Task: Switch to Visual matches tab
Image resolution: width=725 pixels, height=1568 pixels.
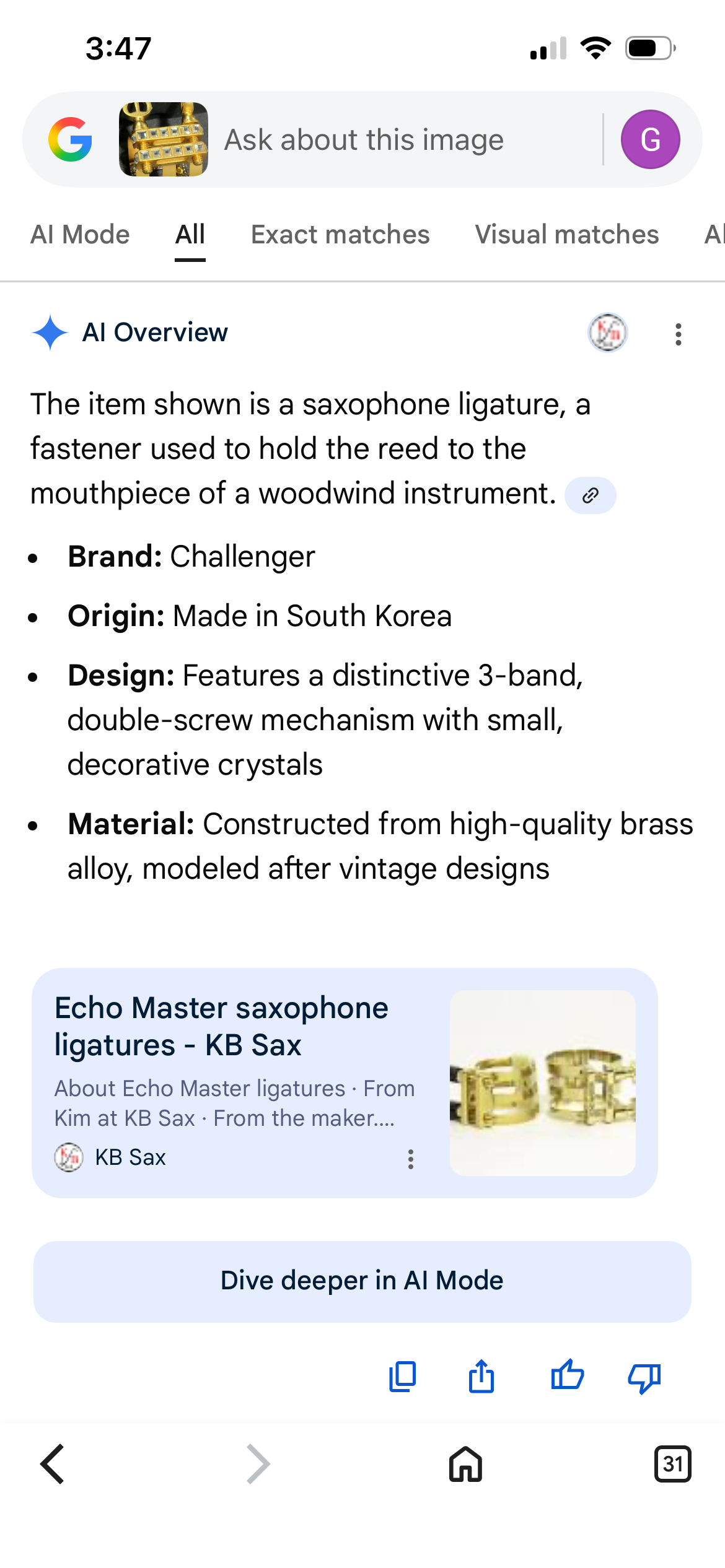Action: 566,235
